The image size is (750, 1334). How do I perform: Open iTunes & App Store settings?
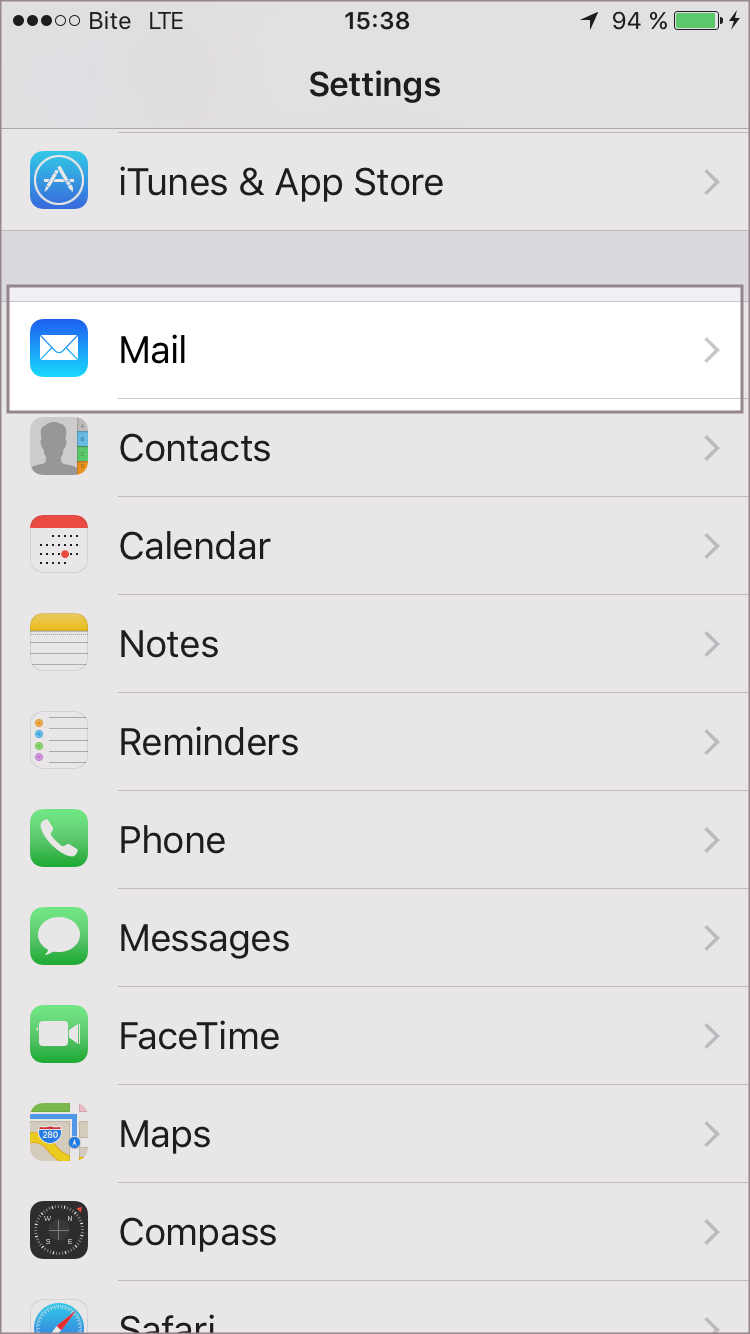(375, 181)
